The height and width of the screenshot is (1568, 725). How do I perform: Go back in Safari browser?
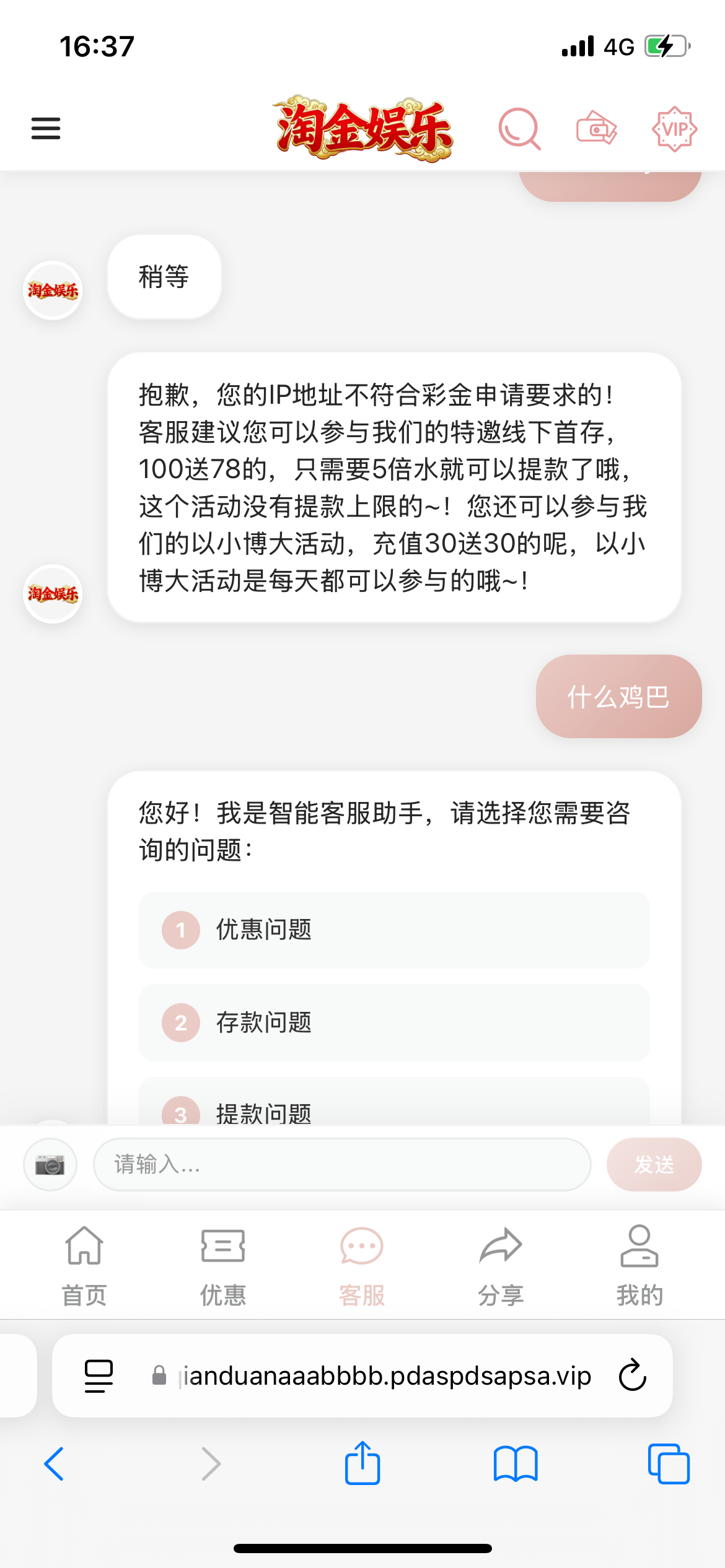(x=55, y=1464)
